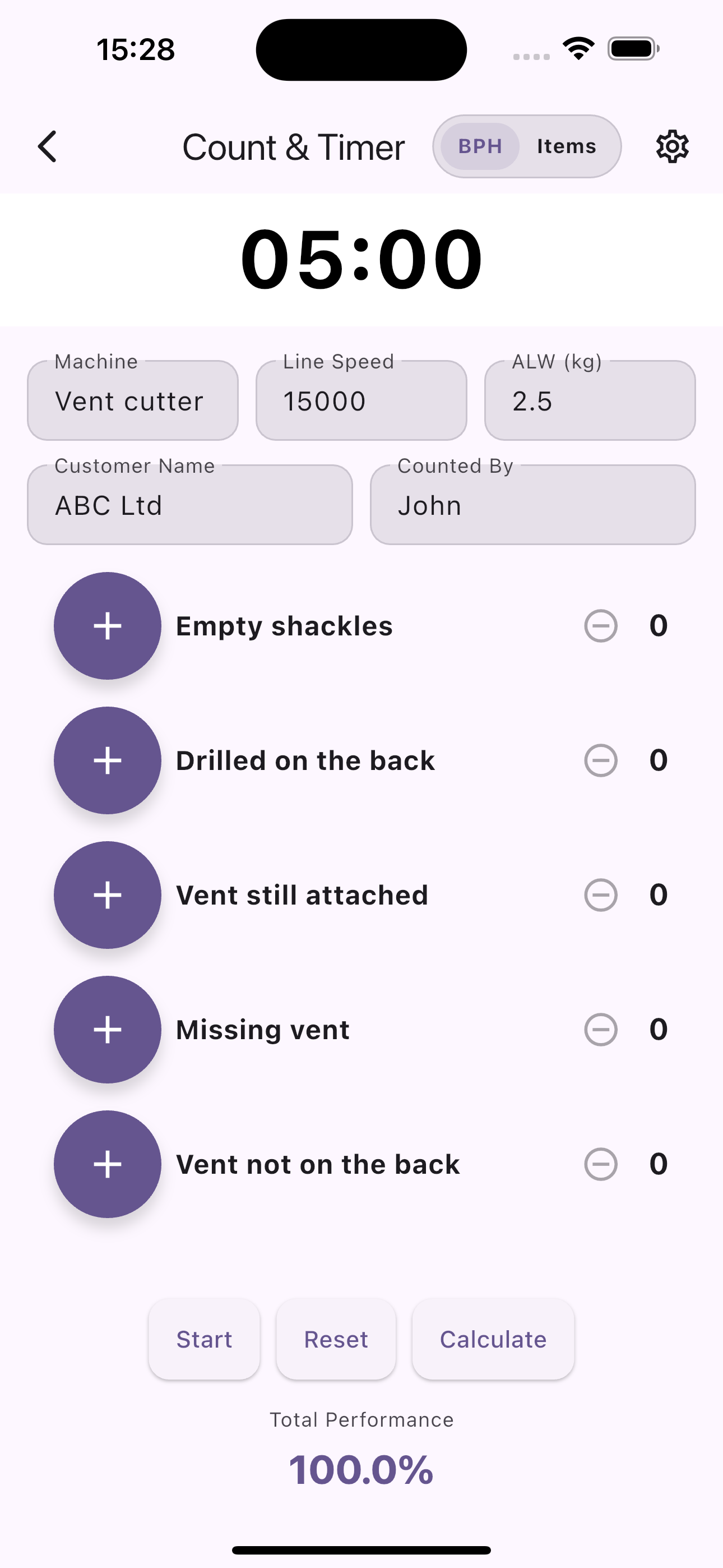The width and height of the screenshot is (723, 1568).
Task: Decrement the Vent still attached counter
Action: coord(600,895)
